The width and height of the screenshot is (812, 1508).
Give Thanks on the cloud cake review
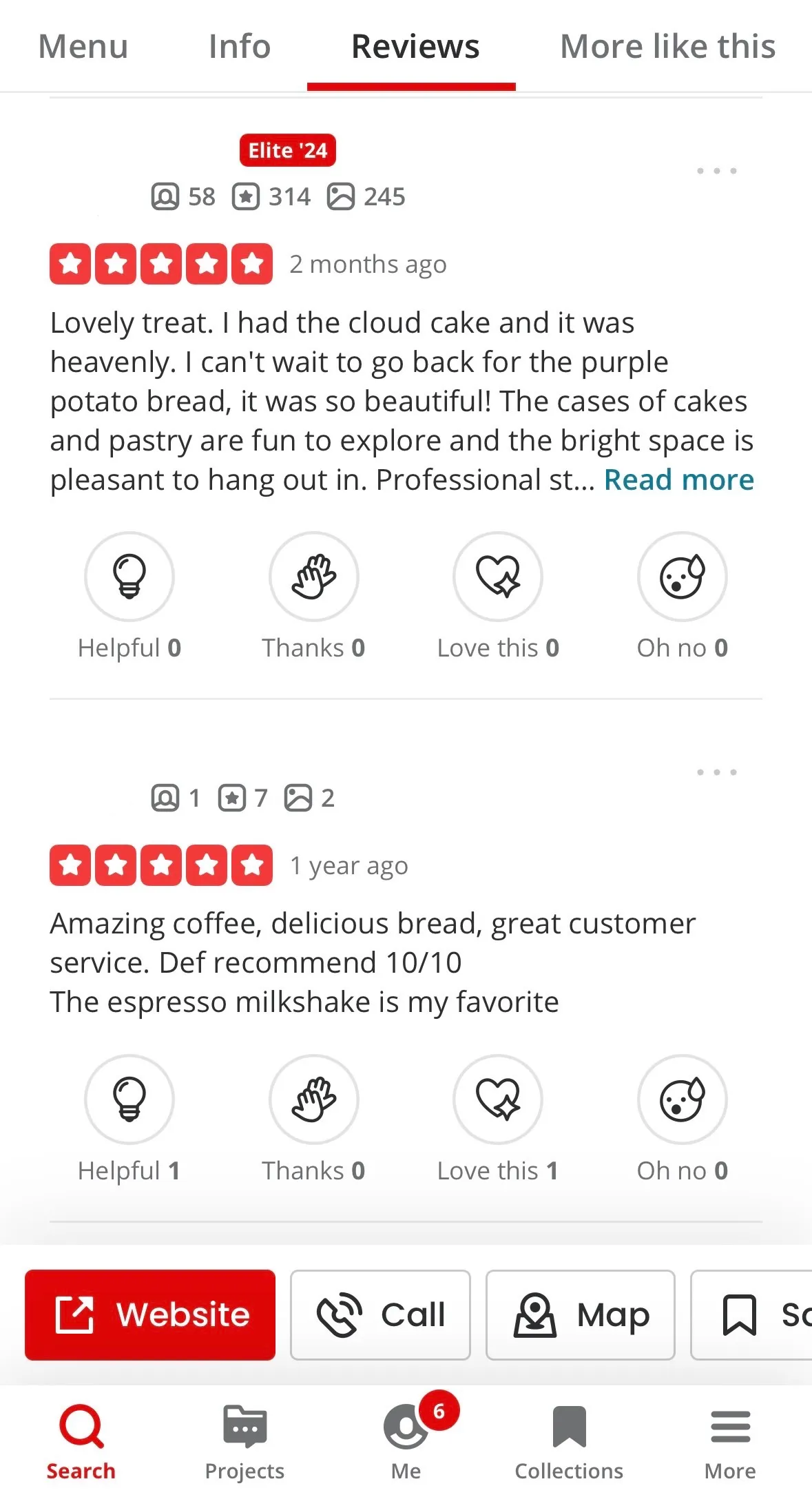tap(313, 577)
